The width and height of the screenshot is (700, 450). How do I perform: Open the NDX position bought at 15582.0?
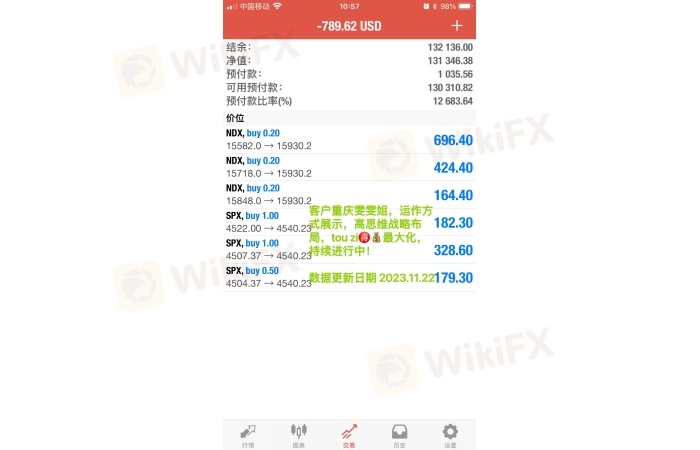point(349,139)
